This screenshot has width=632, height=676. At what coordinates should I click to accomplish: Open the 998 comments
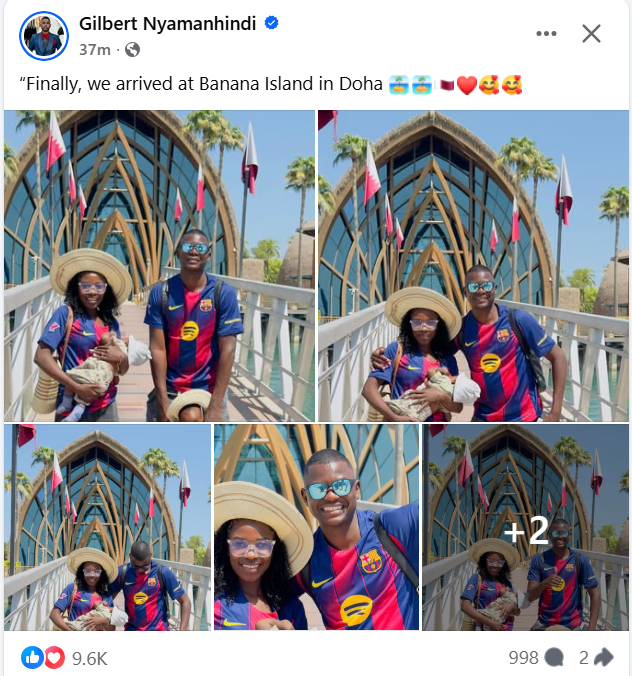[x=536, y=657]
